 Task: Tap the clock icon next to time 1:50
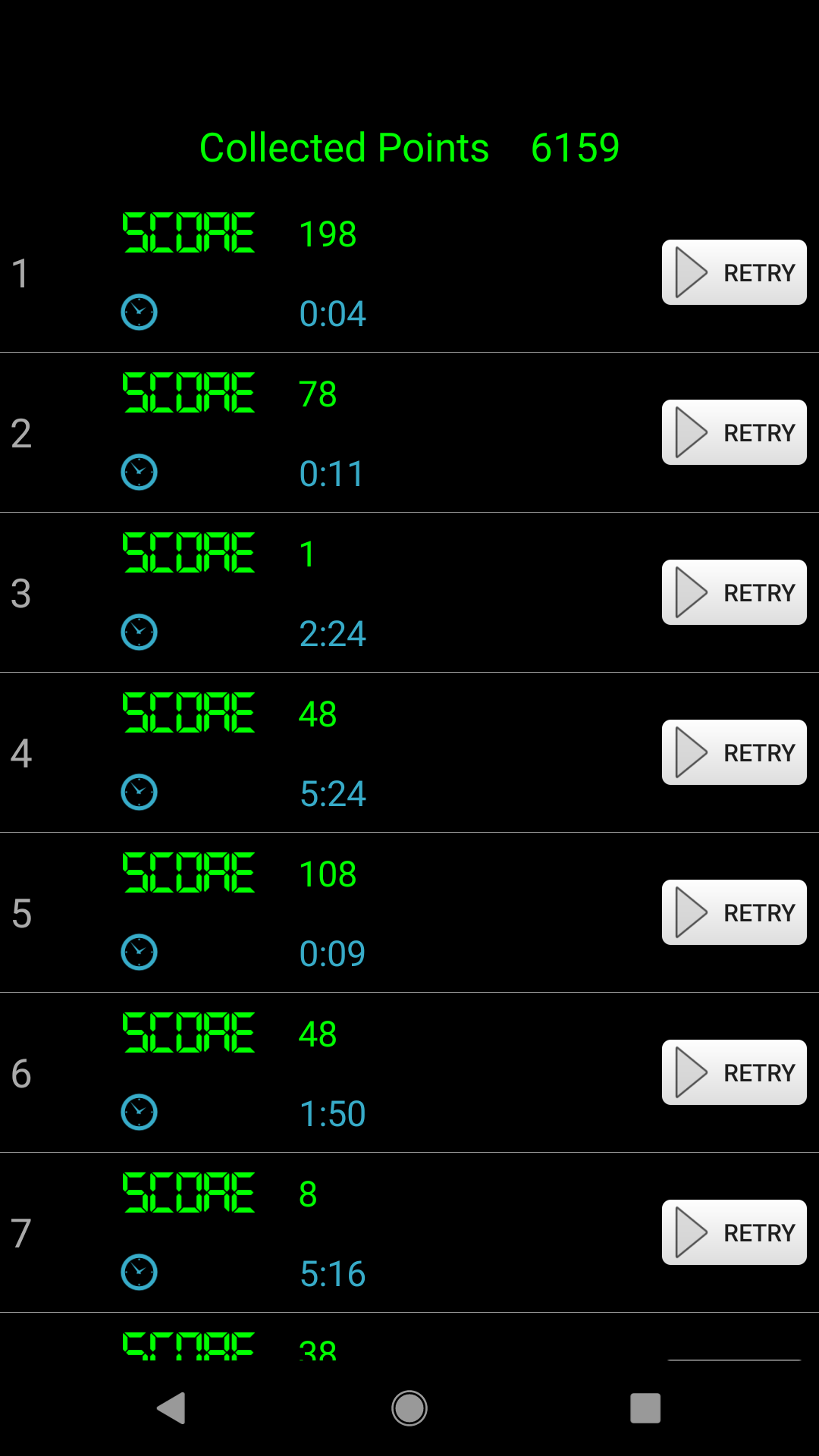140,1112
